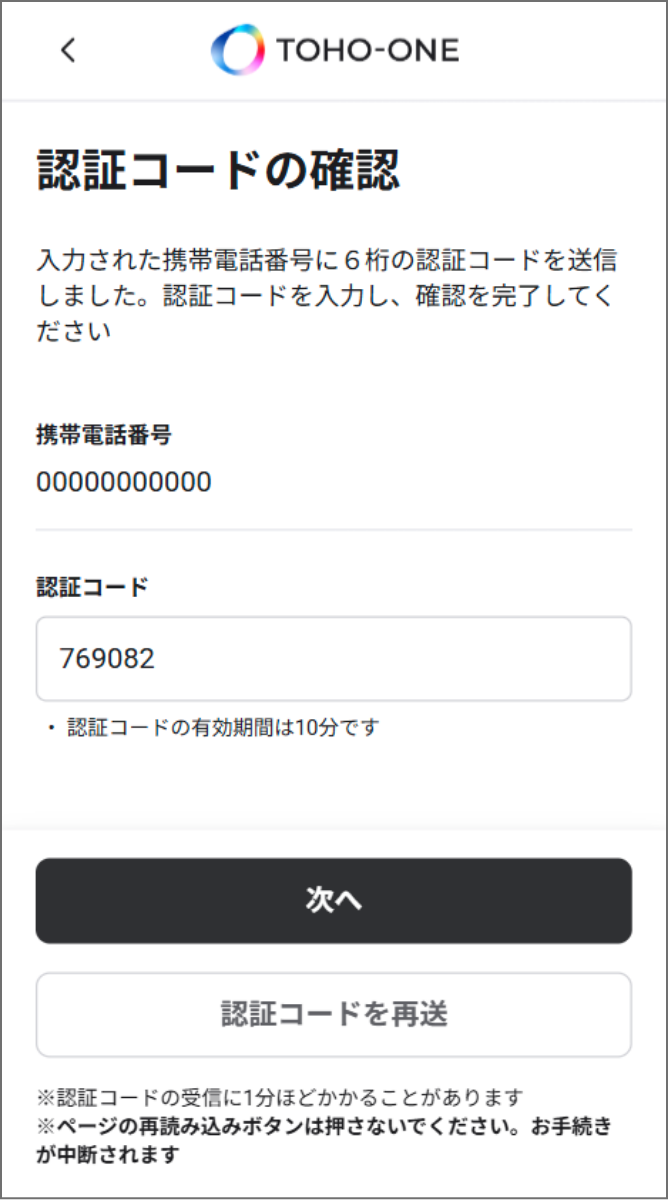Go back using the header arrow

68,50
